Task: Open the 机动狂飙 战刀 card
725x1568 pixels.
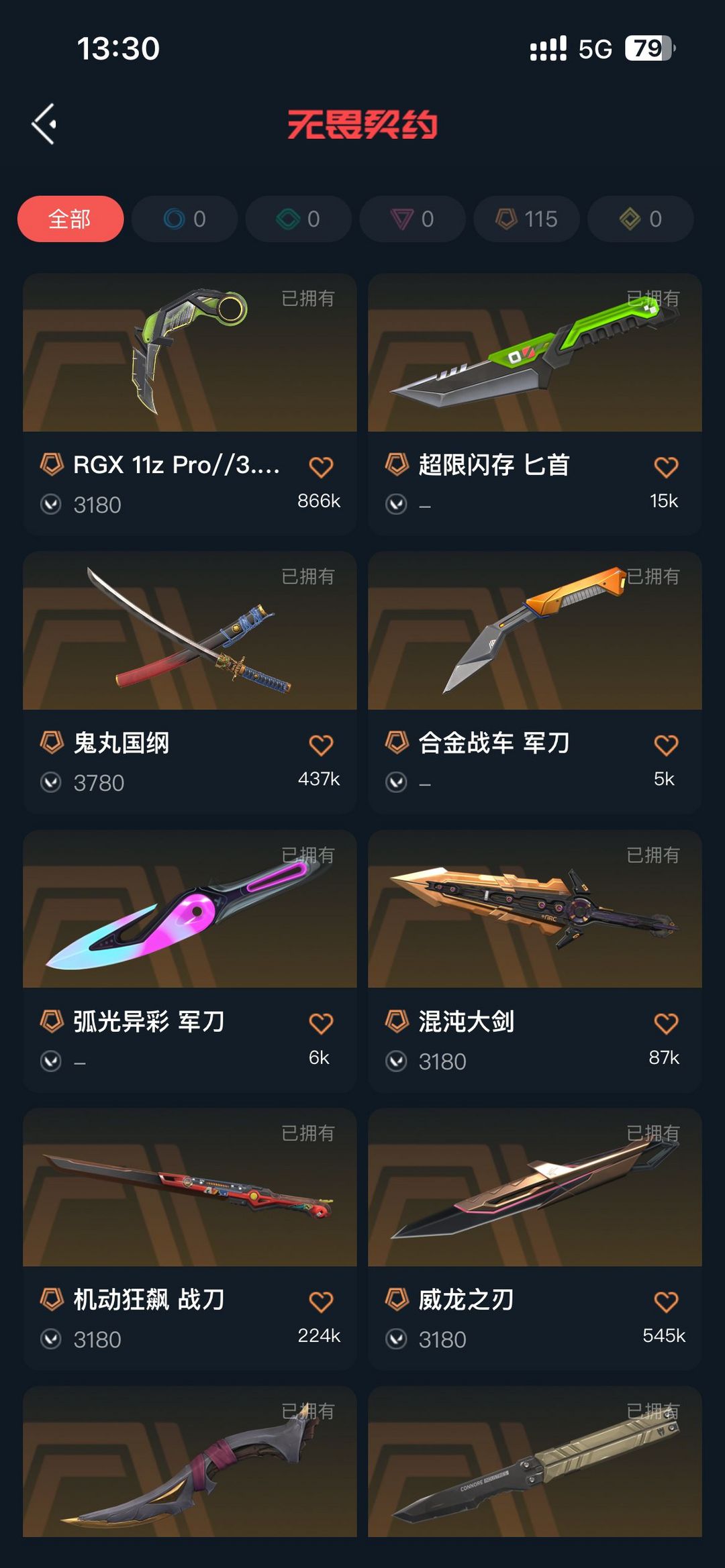Action: coord(190,1239)
